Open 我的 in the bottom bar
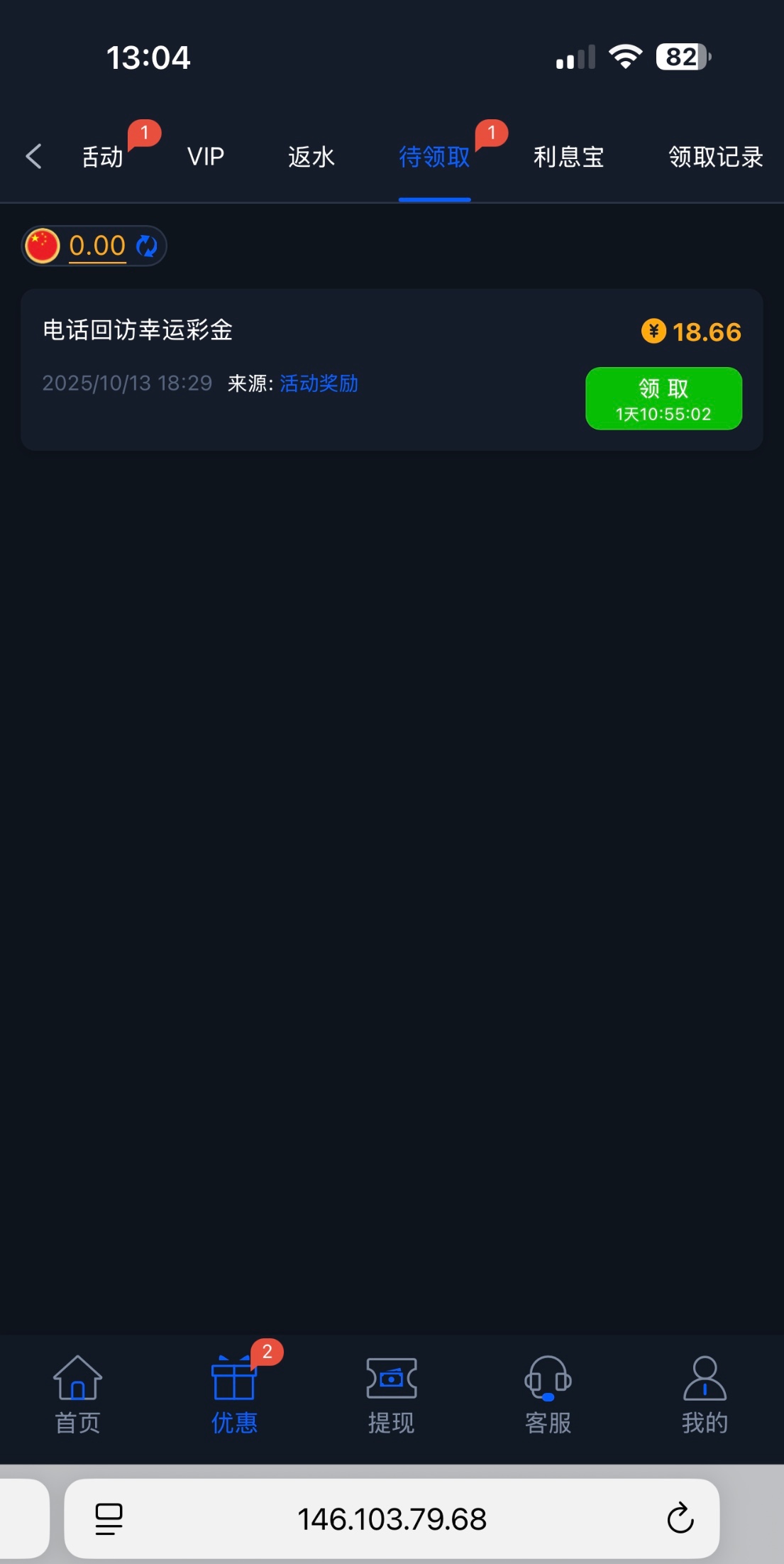 click(705, 1394)
